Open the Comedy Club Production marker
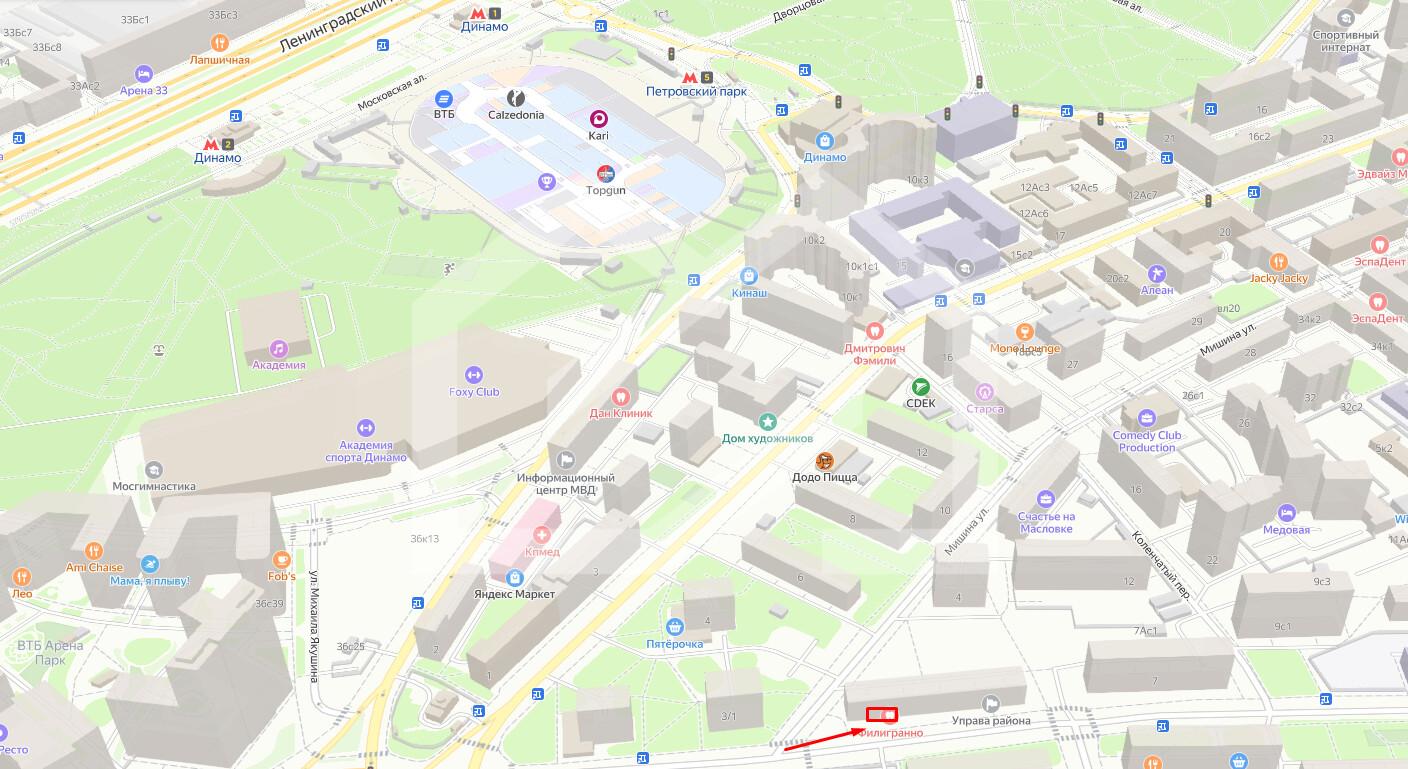This screenshot has height=769, width=1408. tap(1147, 418)
